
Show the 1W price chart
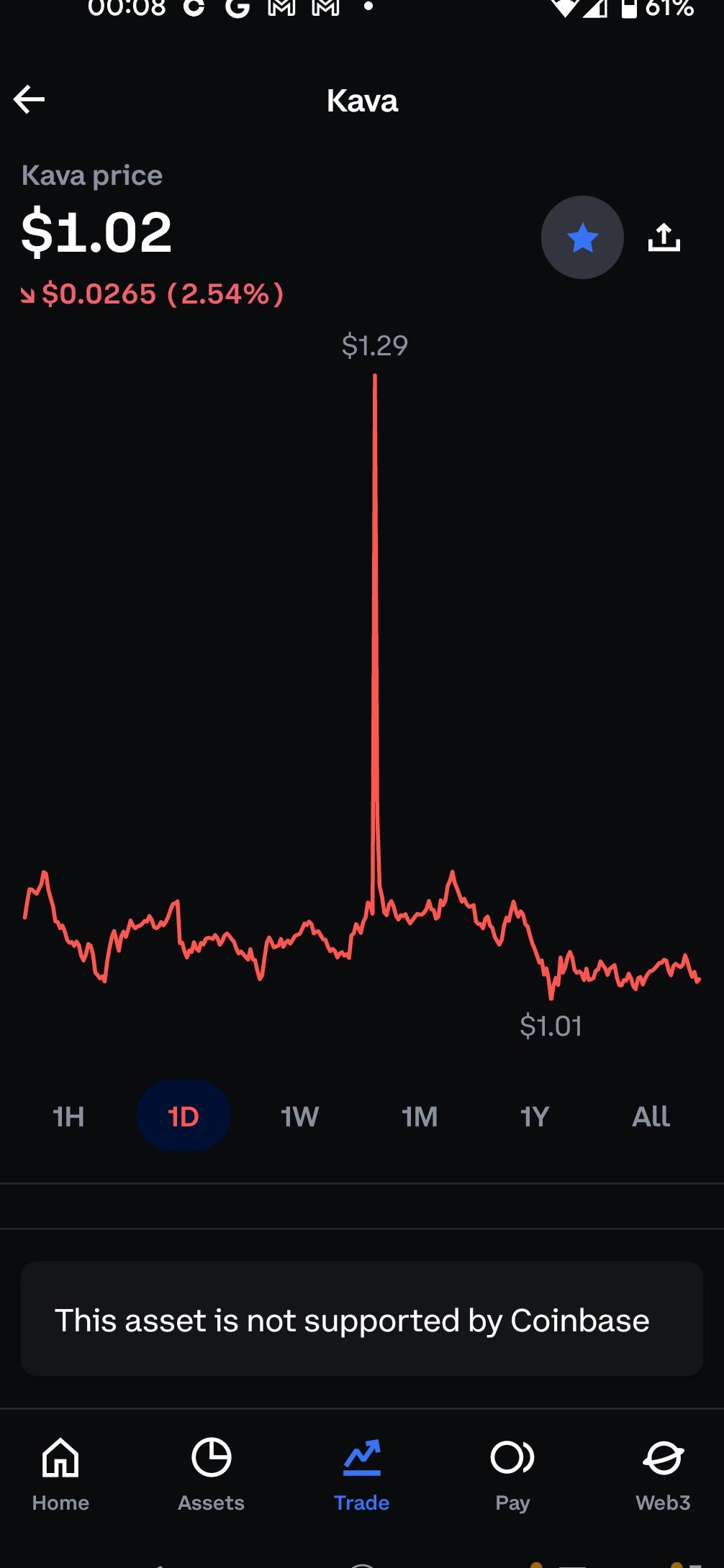[299, 1116]
